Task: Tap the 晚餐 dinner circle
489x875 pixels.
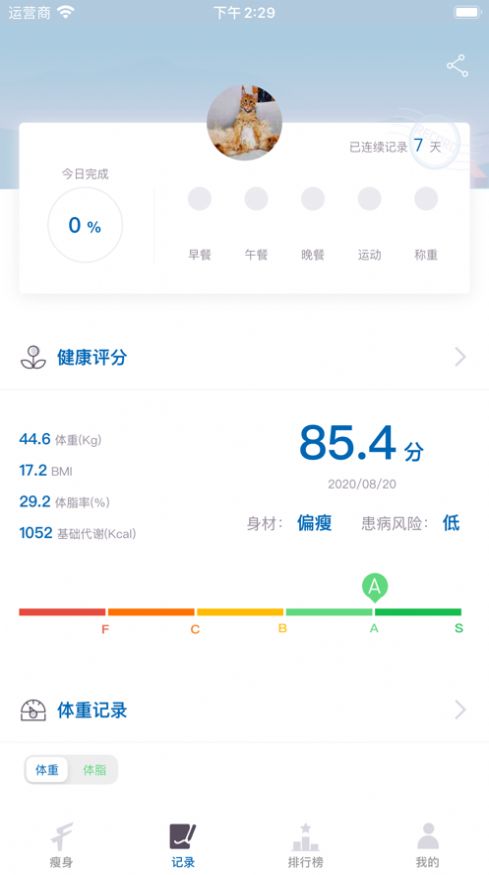Action: coord(313,199)
